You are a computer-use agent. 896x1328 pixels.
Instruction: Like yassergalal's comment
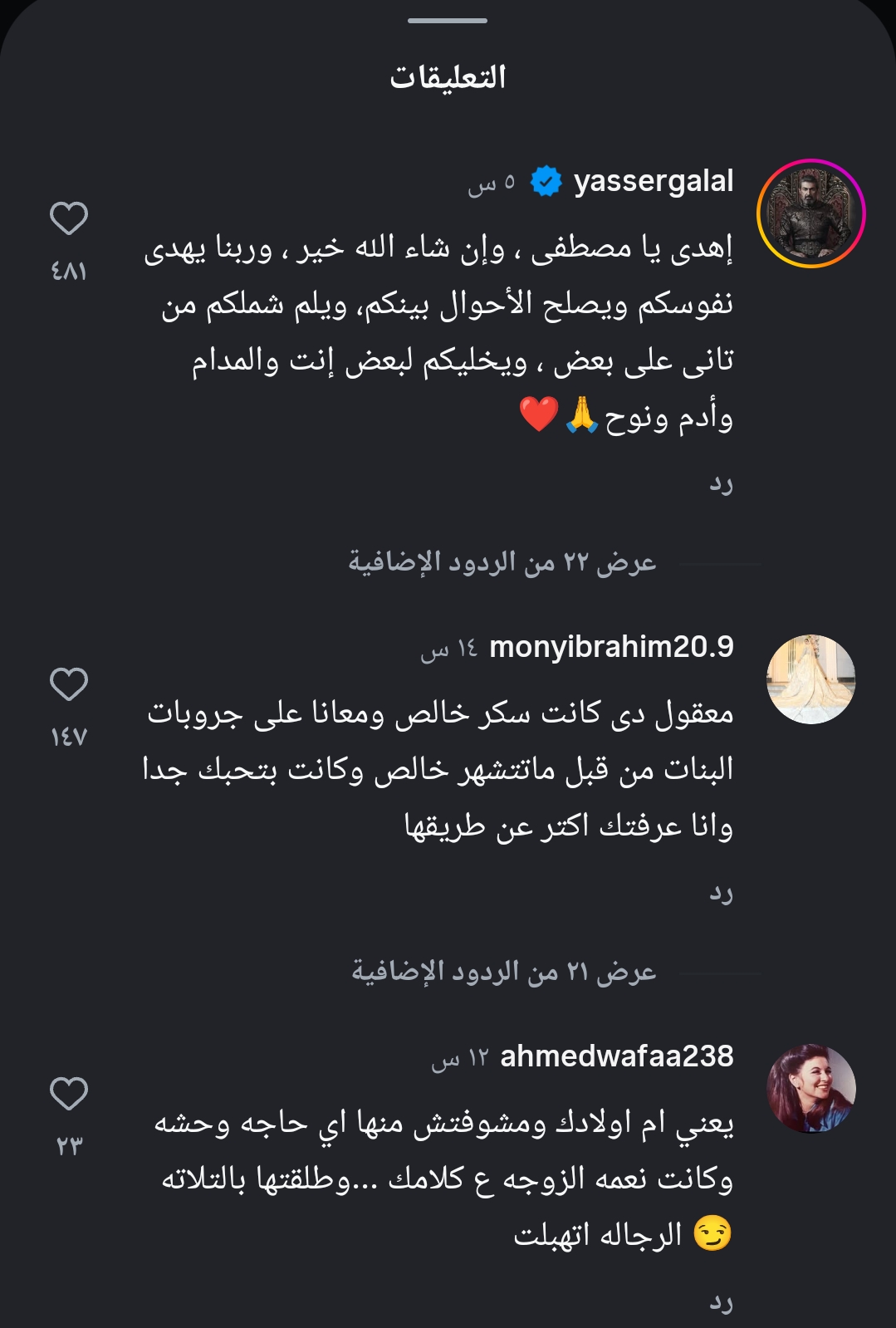pyautogui.click(x=69, y=218)
